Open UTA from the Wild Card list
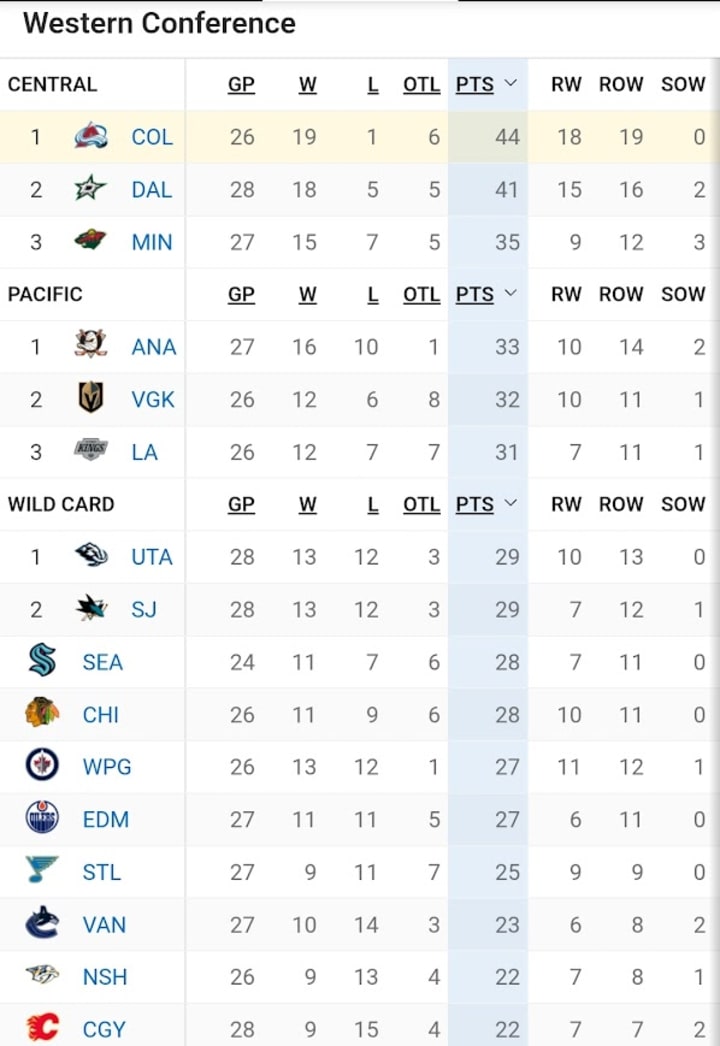The width and height of the screenshot is (720, 1046). point(152,557)
